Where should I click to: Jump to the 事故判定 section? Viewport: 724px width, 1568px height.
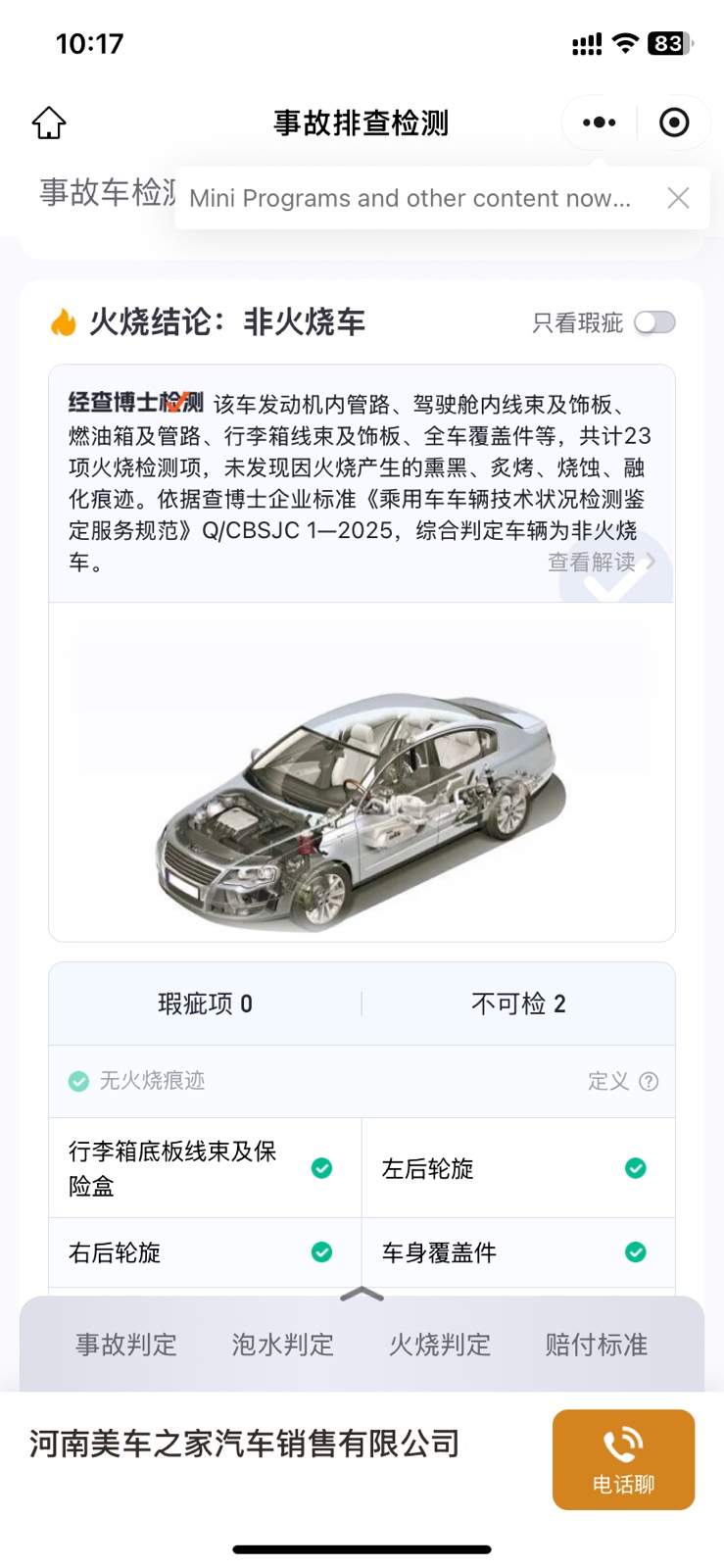pyautogui.click(x=126, y=1345)
